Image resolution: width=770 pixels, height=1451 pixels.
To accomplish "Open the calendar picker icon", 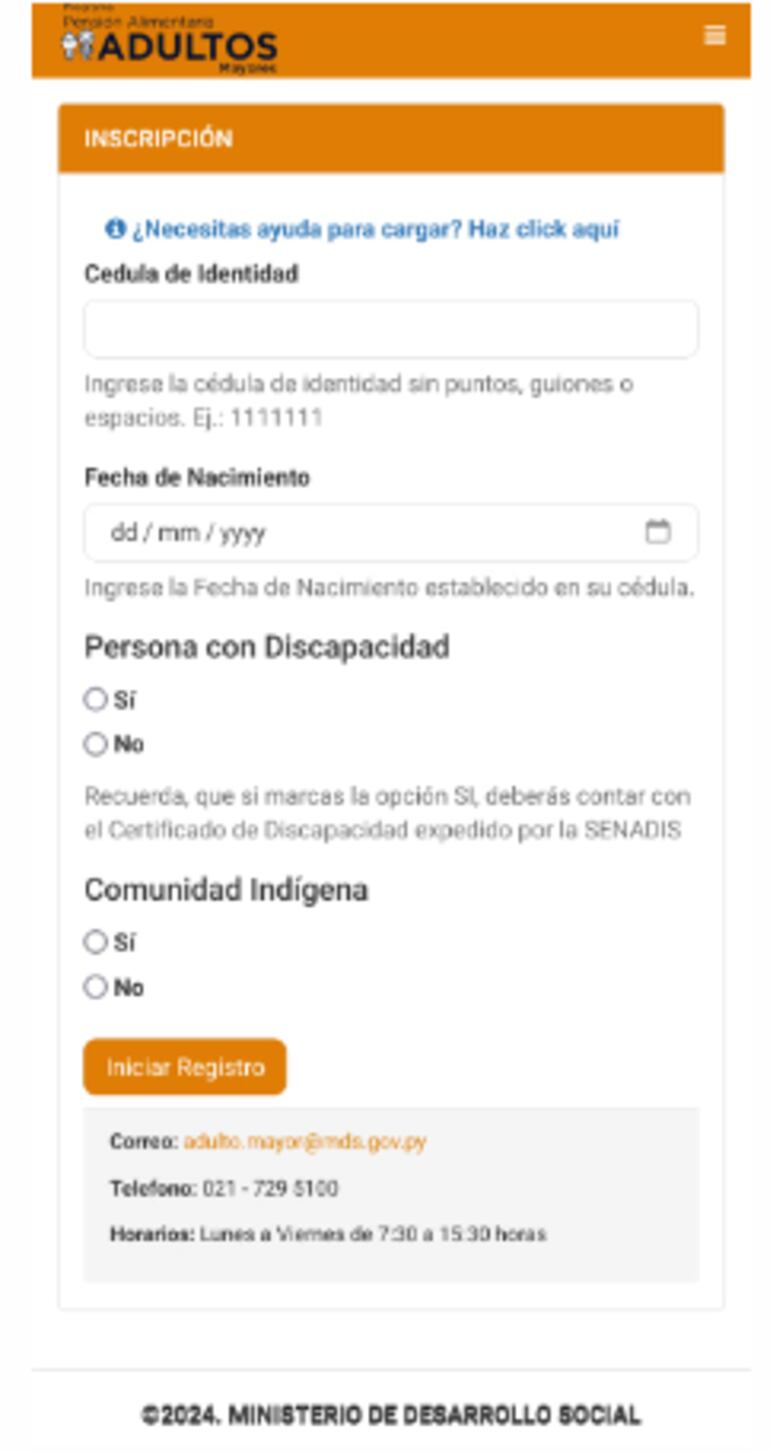I will (657, 532).
